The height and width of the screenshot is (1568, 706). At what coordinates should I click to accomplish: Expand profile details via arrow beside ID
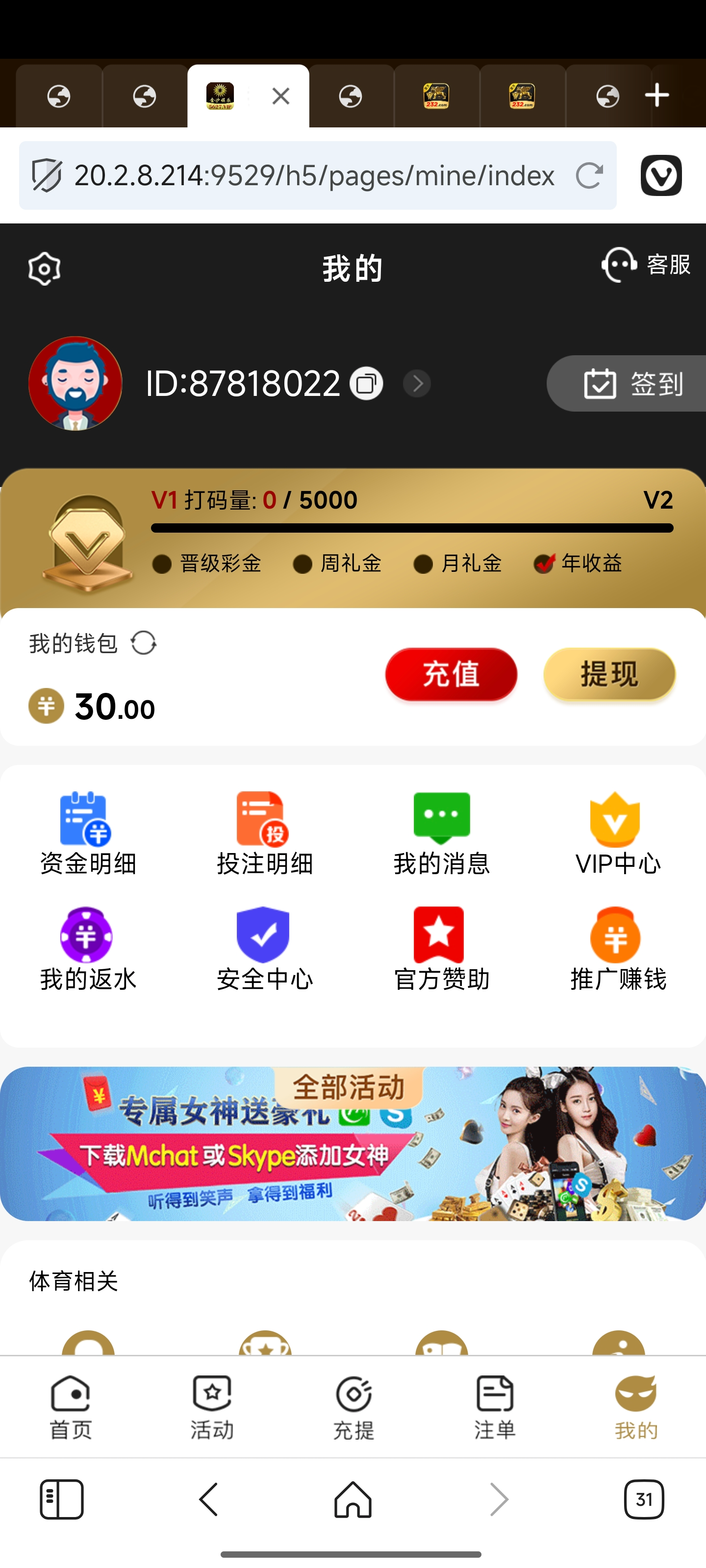[x=417, y=384]
